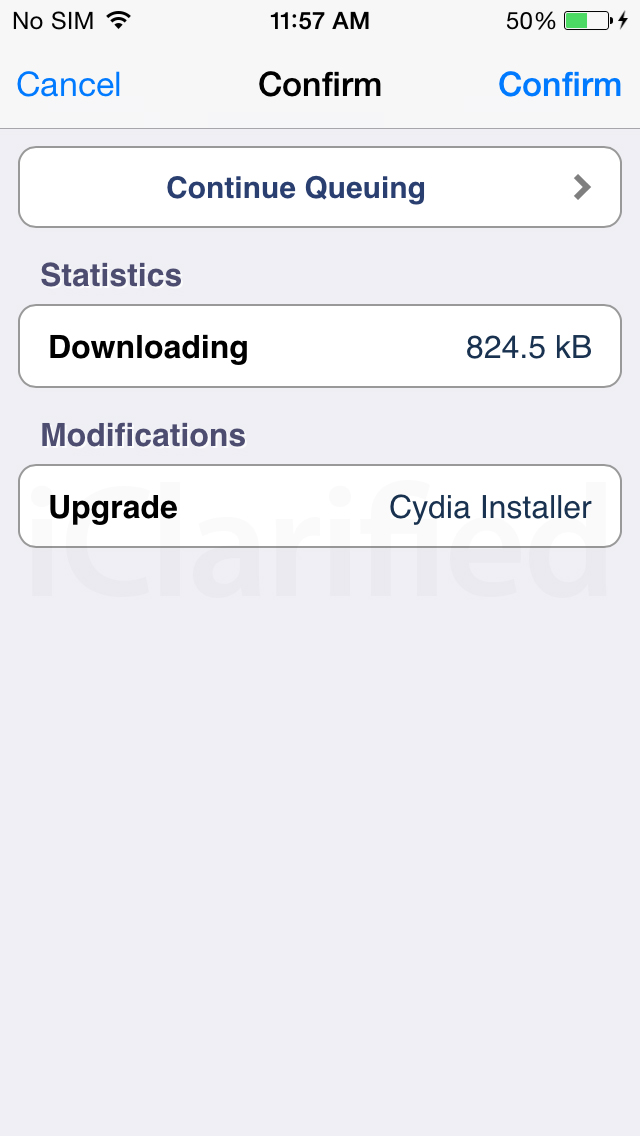Confirm the Cydia Installer upgrade
640x1136 pixels.
(560, 85)
